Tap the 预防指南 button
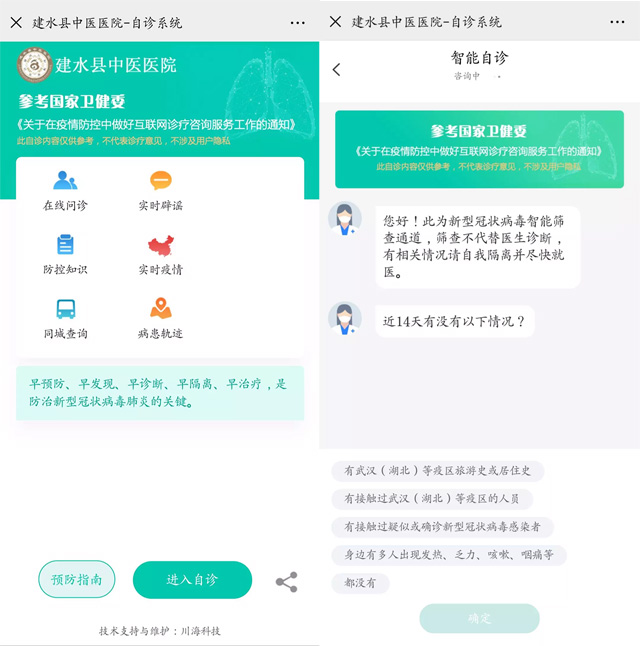This screenshot has width=640, height=646. click(x=77, y=579)
